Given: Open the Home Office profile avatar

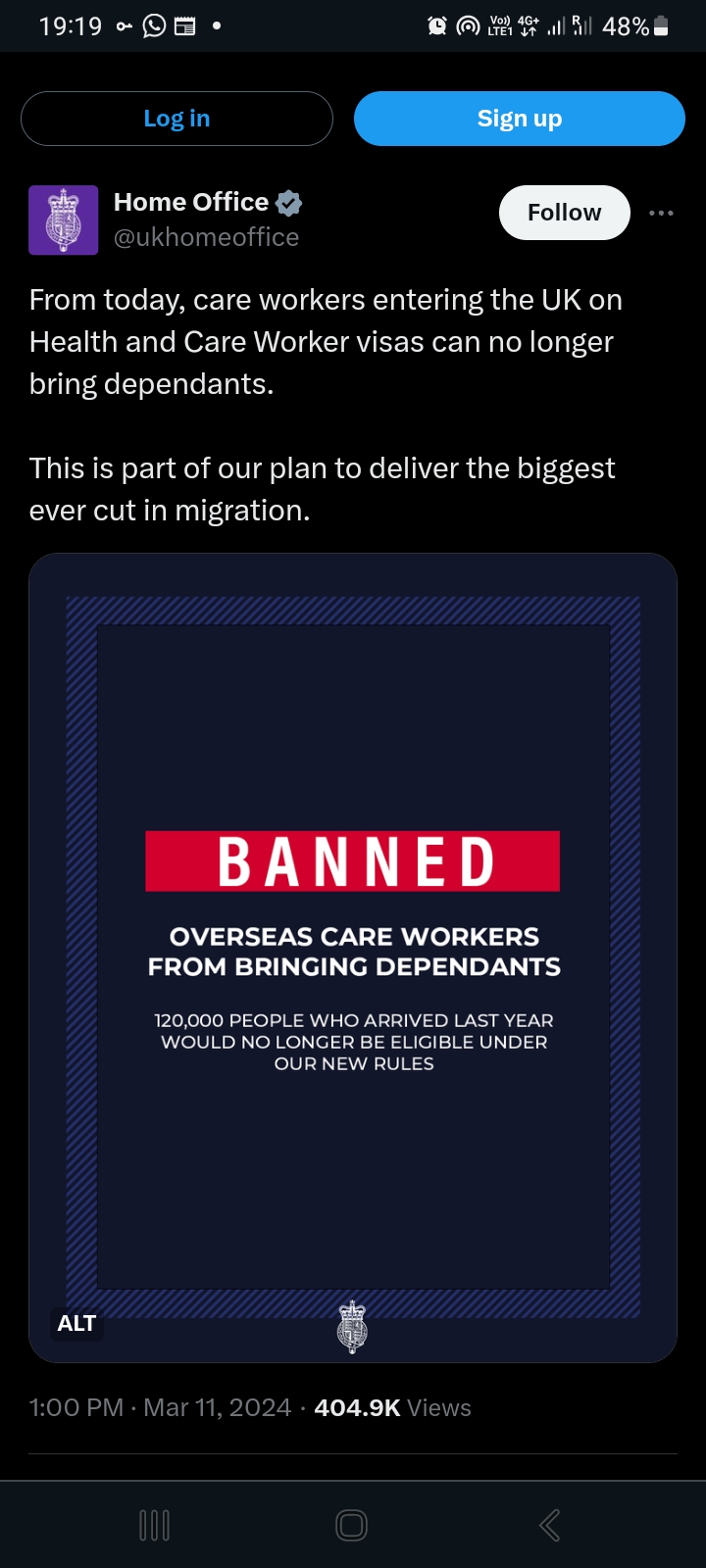Looking at the screenshot, I should point(64,220).
